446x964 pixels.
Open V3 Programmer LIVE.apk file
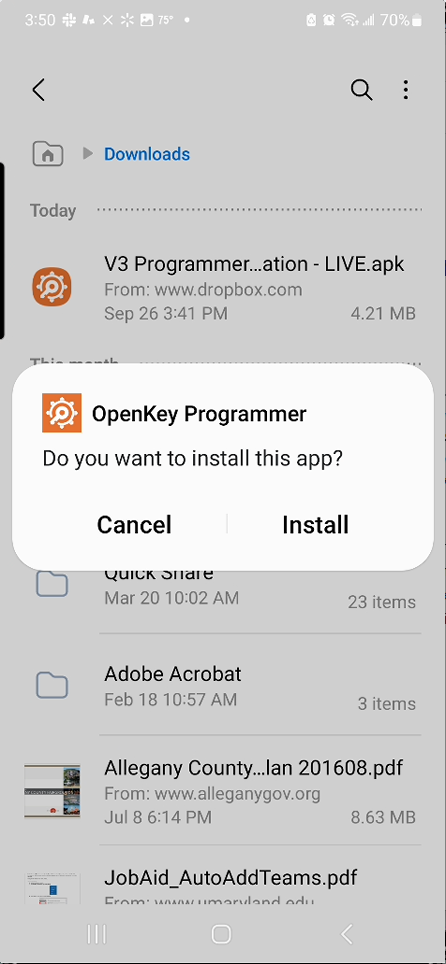[x=223, y=289]
